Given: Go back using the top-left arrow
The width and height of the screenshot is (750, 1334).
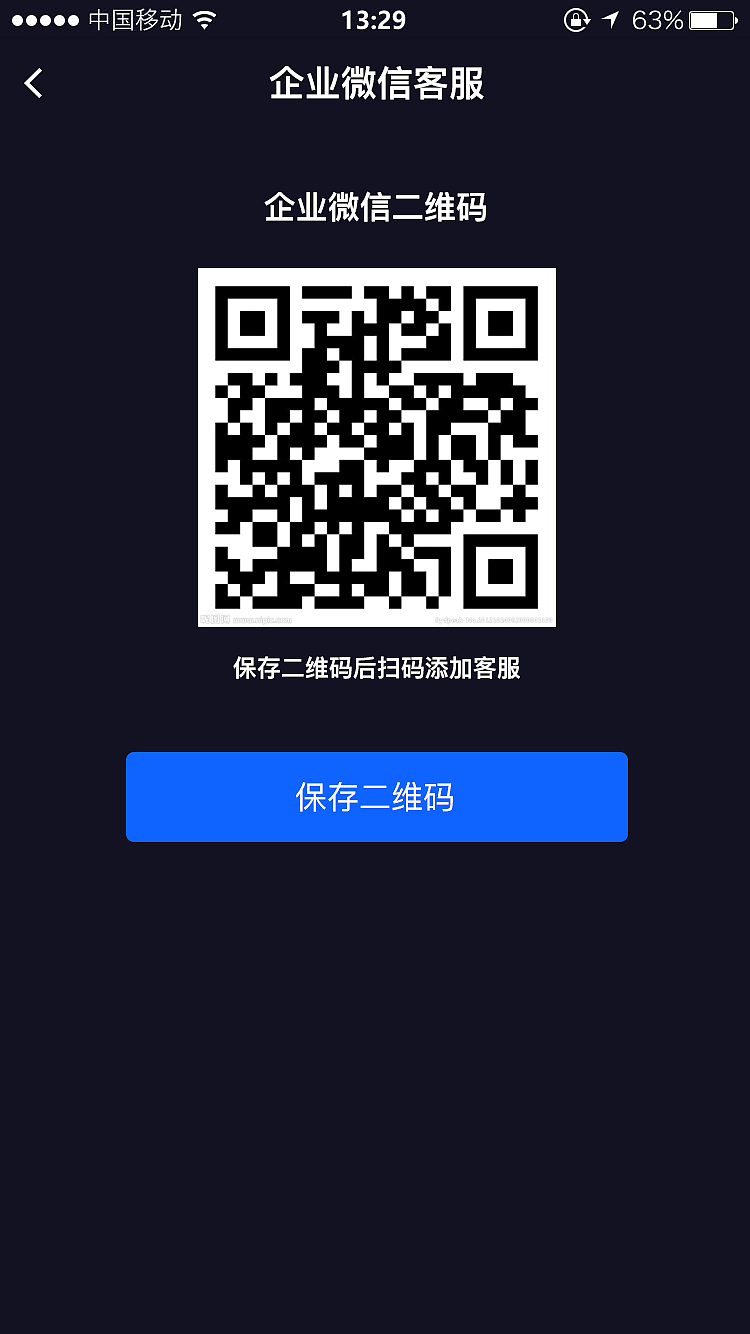Looking at the screenshot, I should point(34,83).
